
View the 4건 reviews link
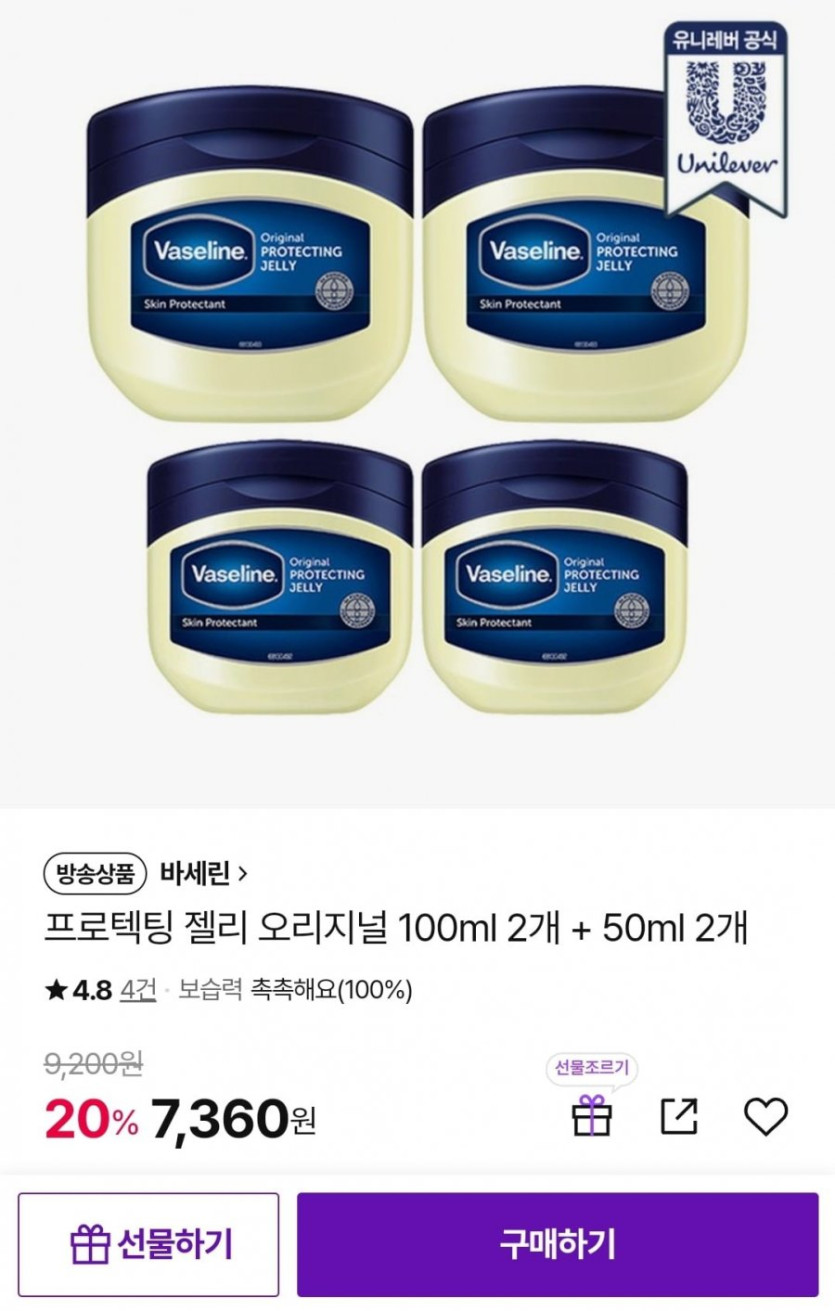click(x=138, y=990)
